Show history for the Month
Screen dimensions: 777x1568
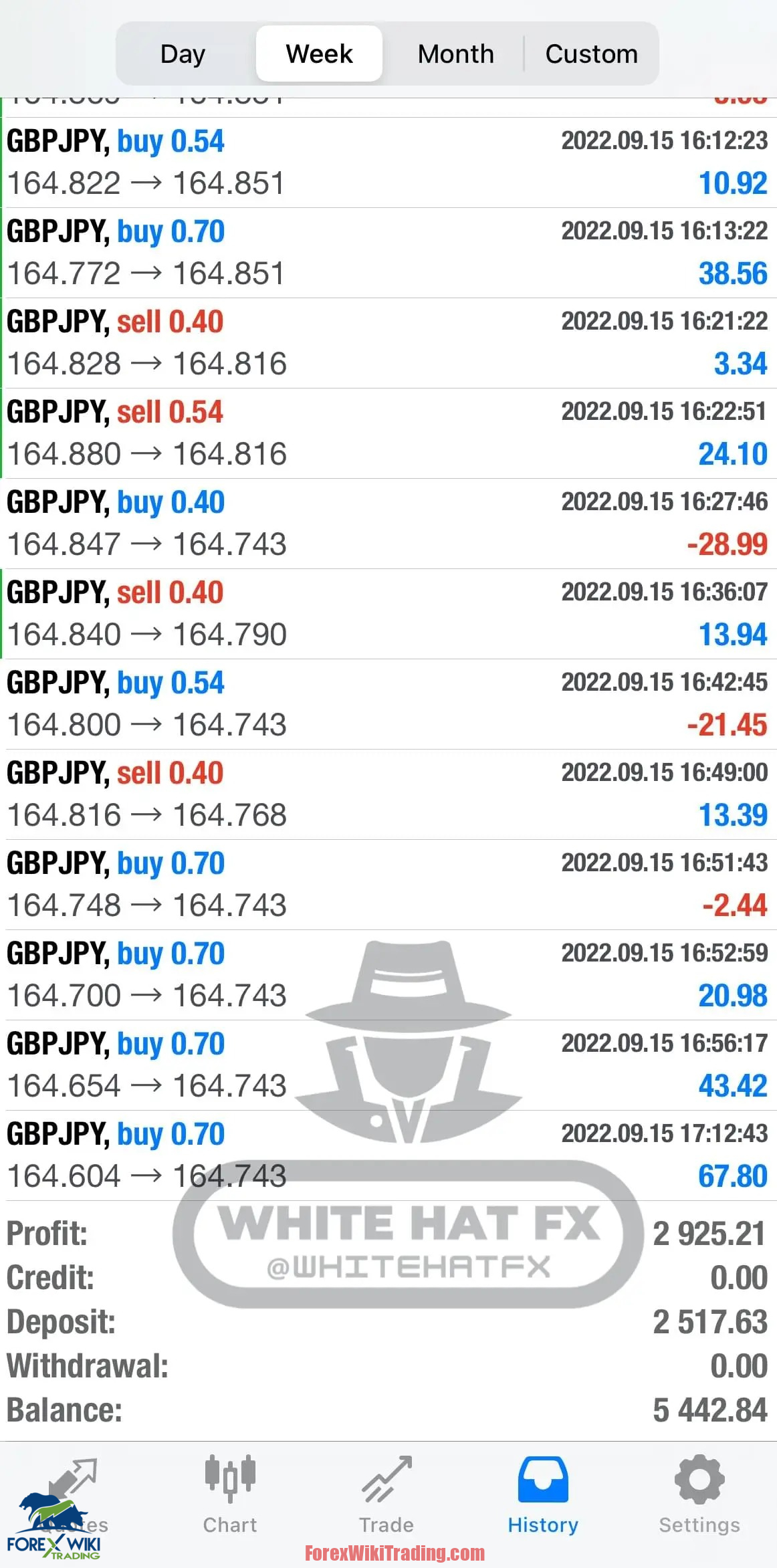(455, 53)
